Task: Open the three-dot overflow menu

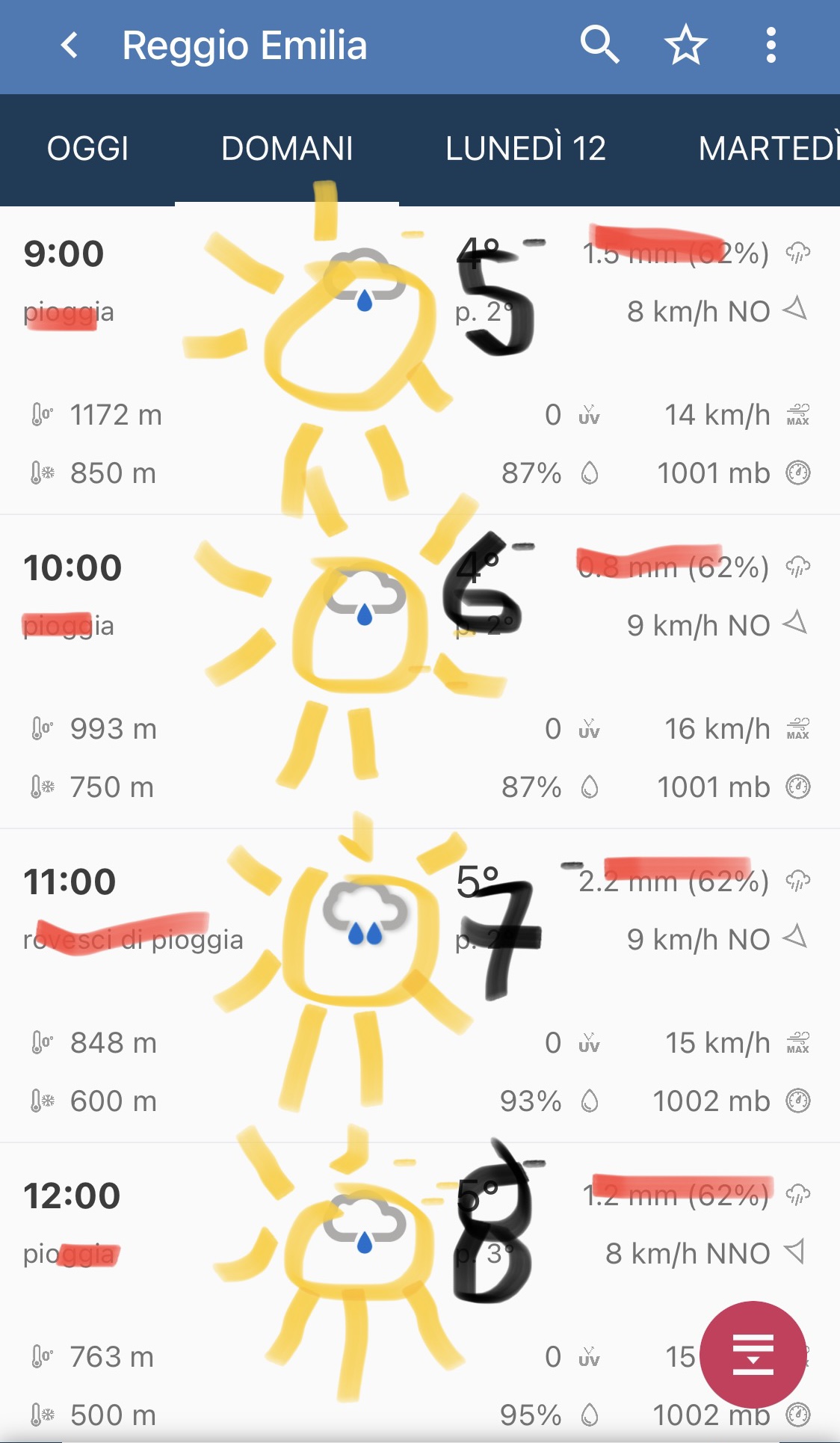Action: click(x=770, y=46)
